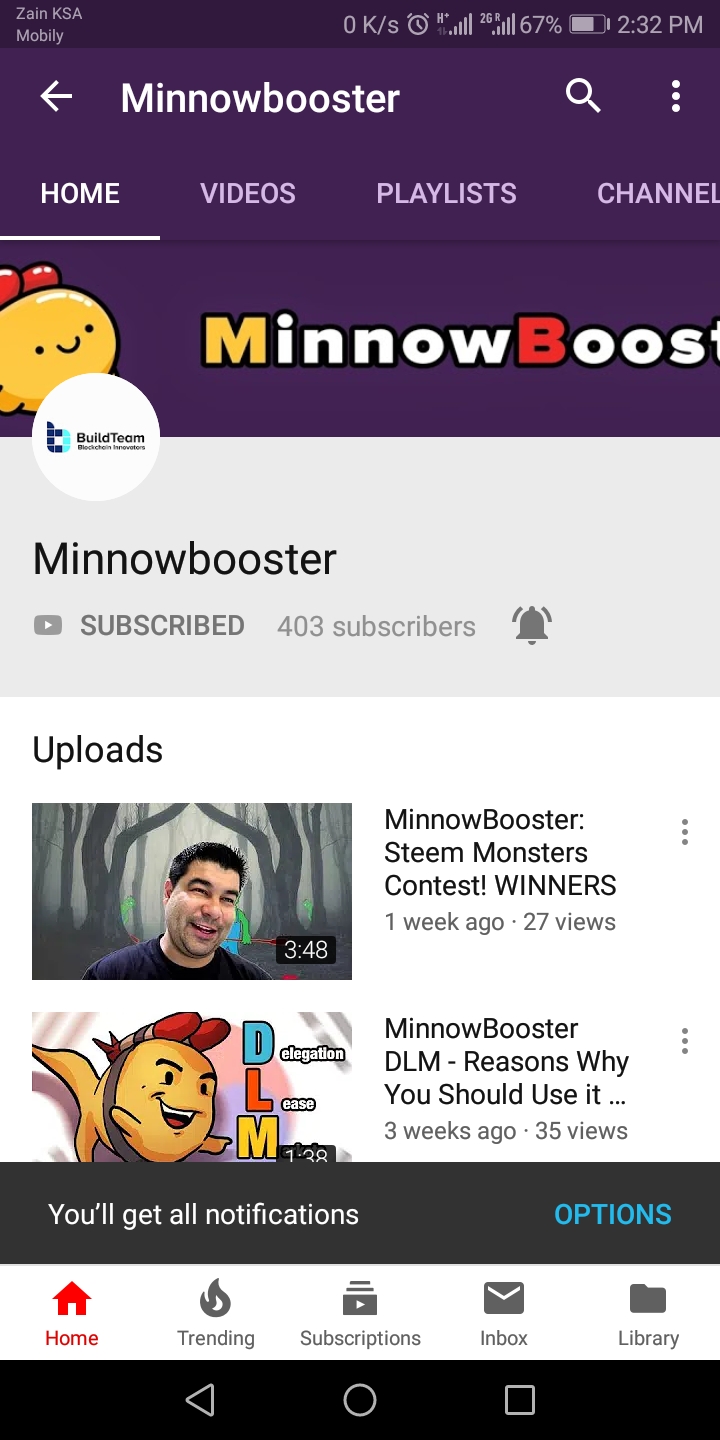The image size is (720, 1440).
Task: Open the Trending tab
Action: [x=216, y=1314]
